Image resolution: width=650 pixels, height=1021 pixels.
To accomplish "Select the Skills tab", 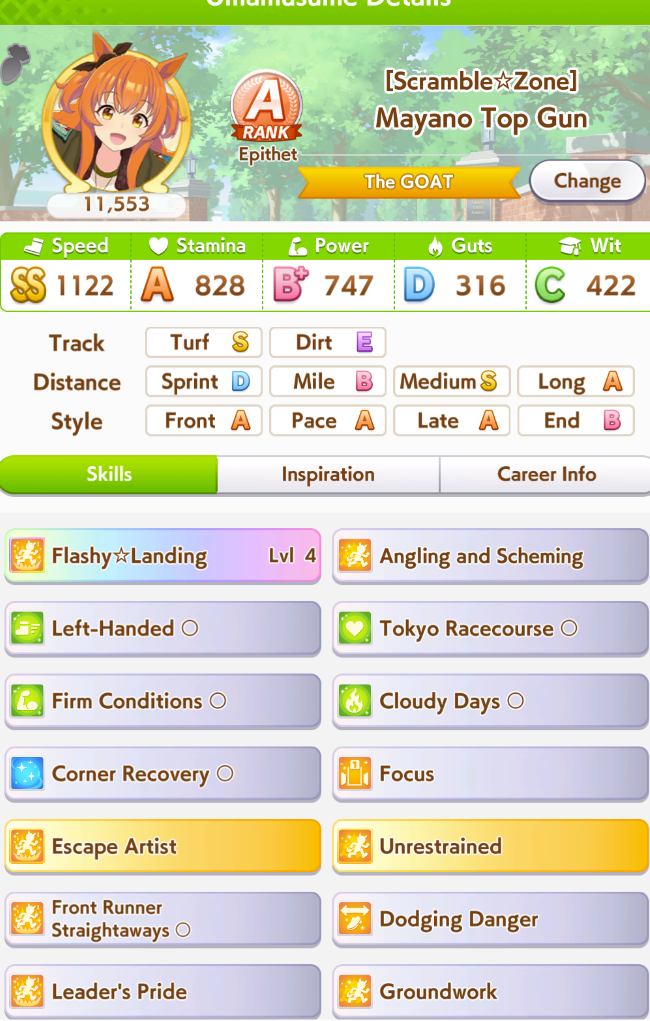I will [x=109, y=475].
